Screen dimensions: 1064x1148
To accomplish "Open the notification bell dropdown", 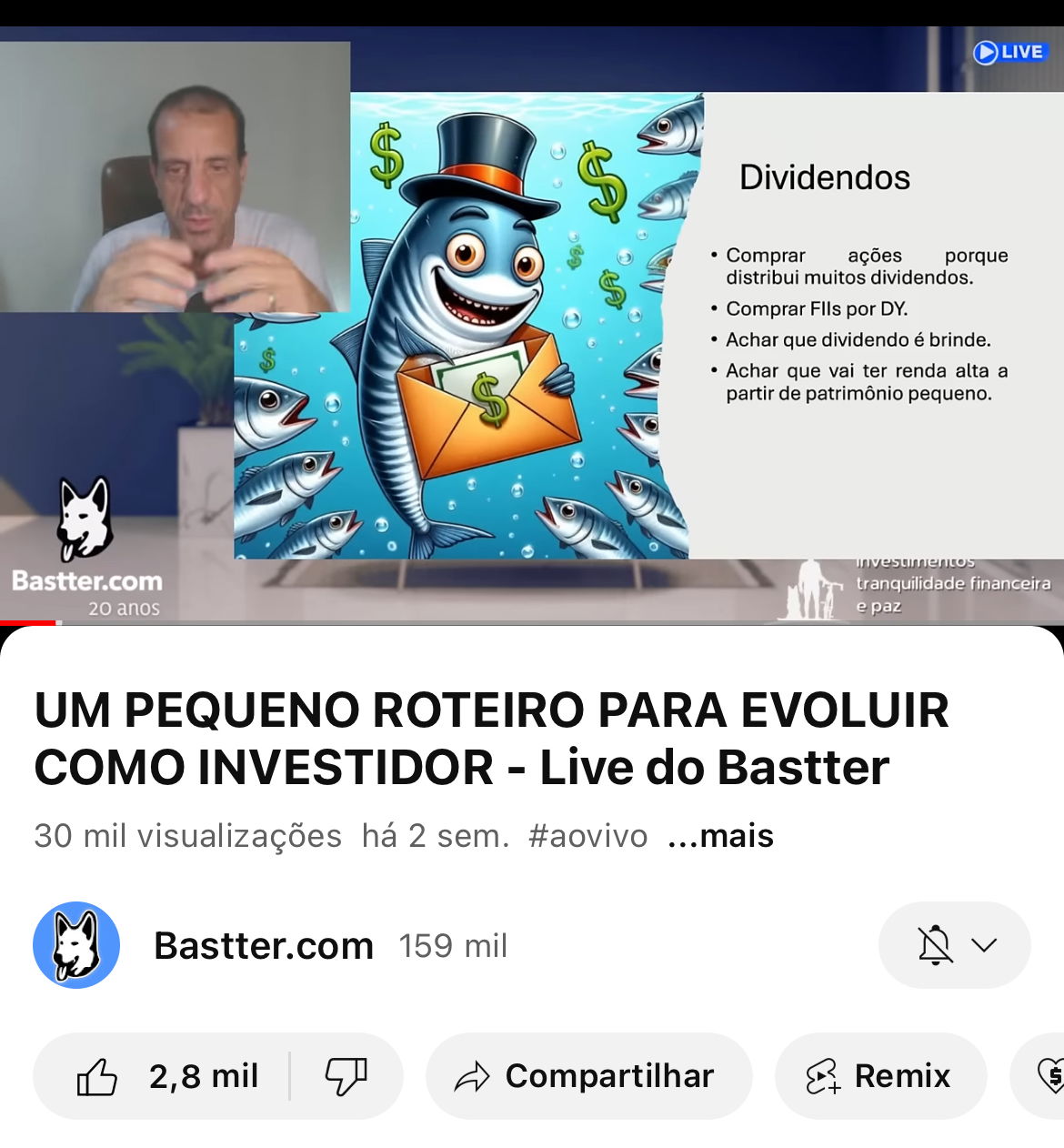I will (954, 945).
